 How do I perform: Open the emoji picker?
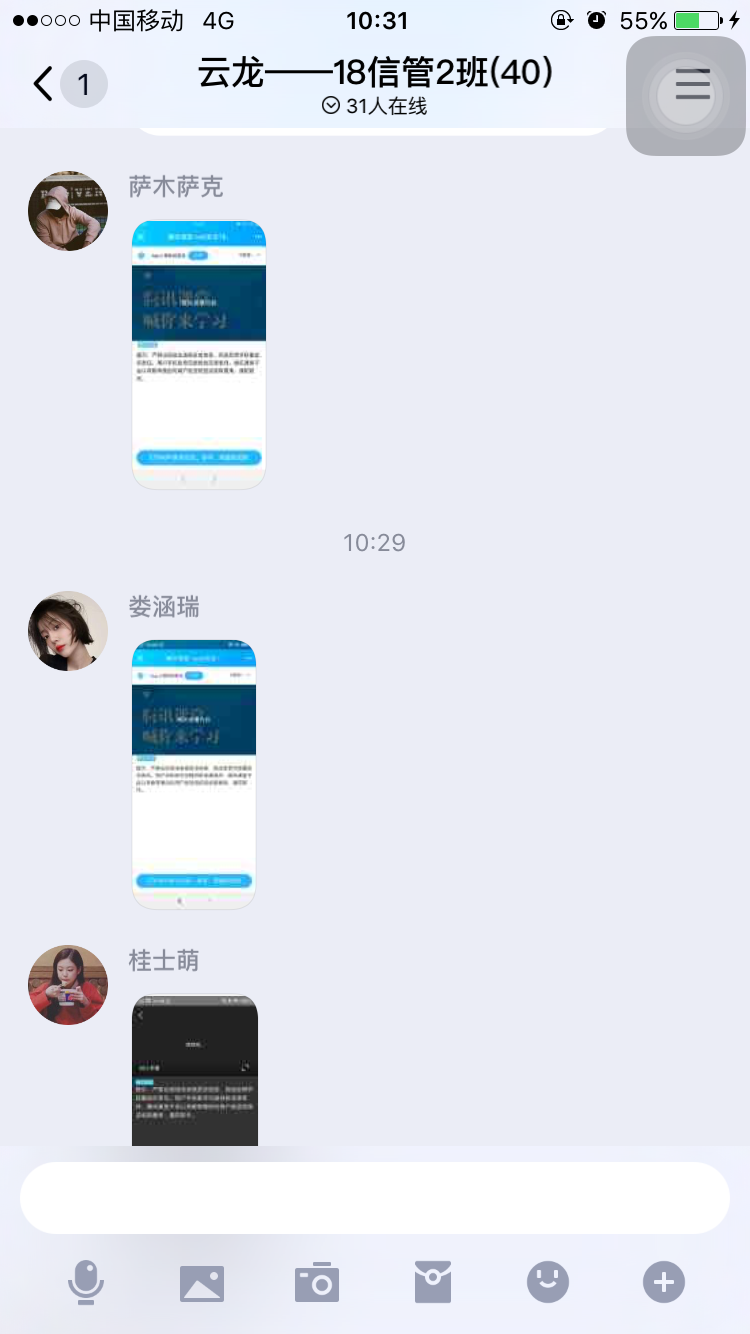pyautogui.click(x=548, y=1282)
